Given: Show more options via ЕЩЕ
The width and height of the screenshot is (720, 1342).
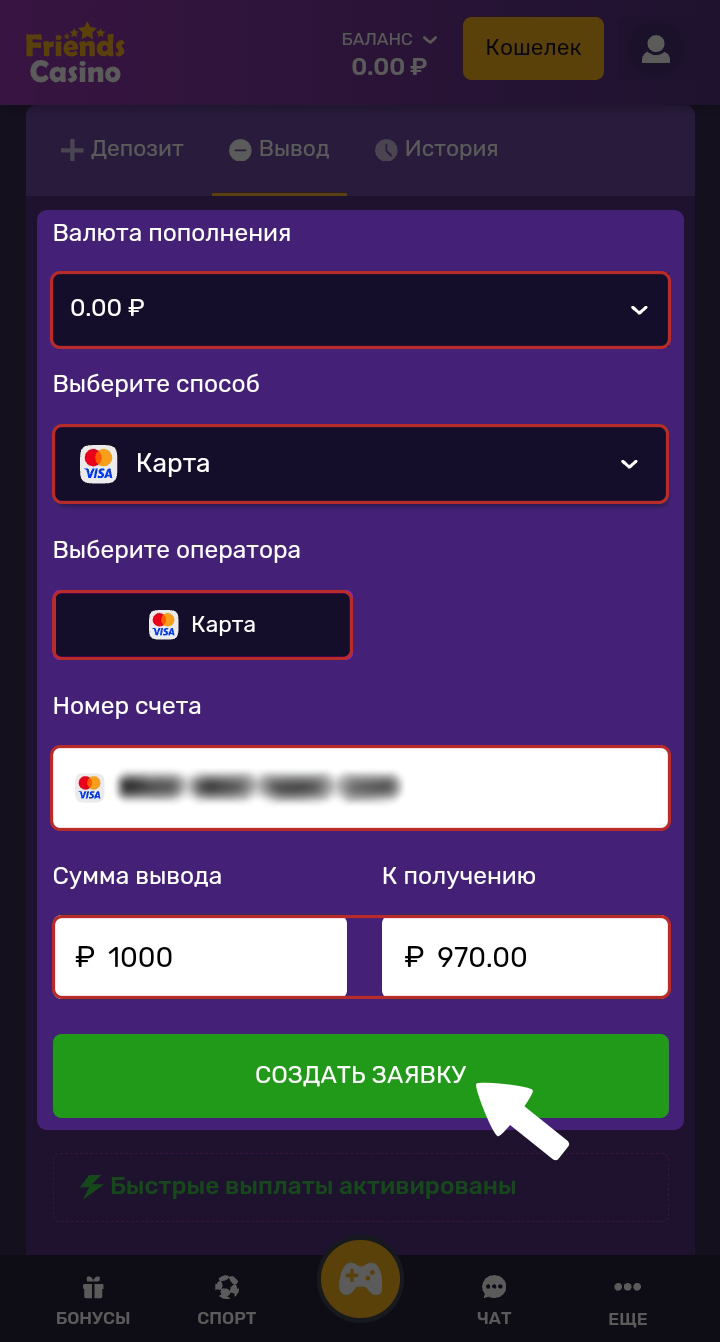Looking at the screenshot, I should (x=627, y=1300).
